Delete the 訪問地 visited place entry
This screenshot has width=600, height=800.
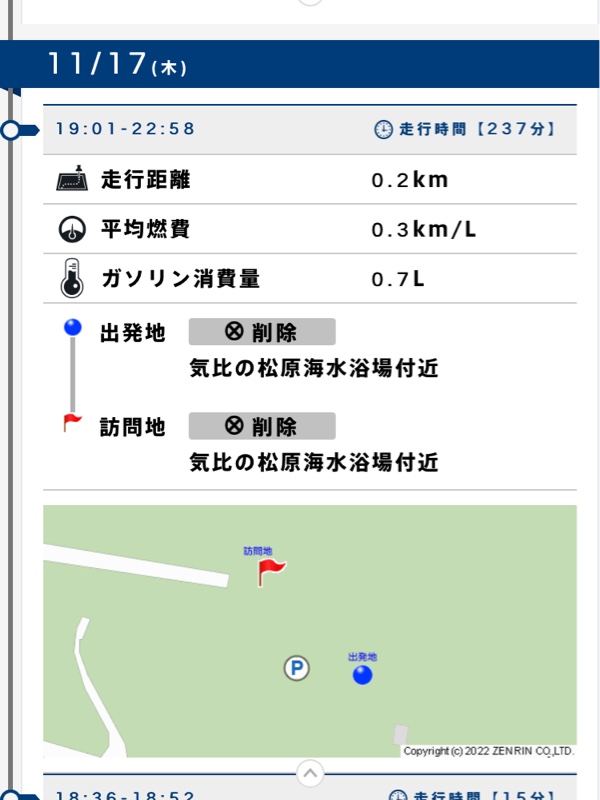click(x=262, y=427)
